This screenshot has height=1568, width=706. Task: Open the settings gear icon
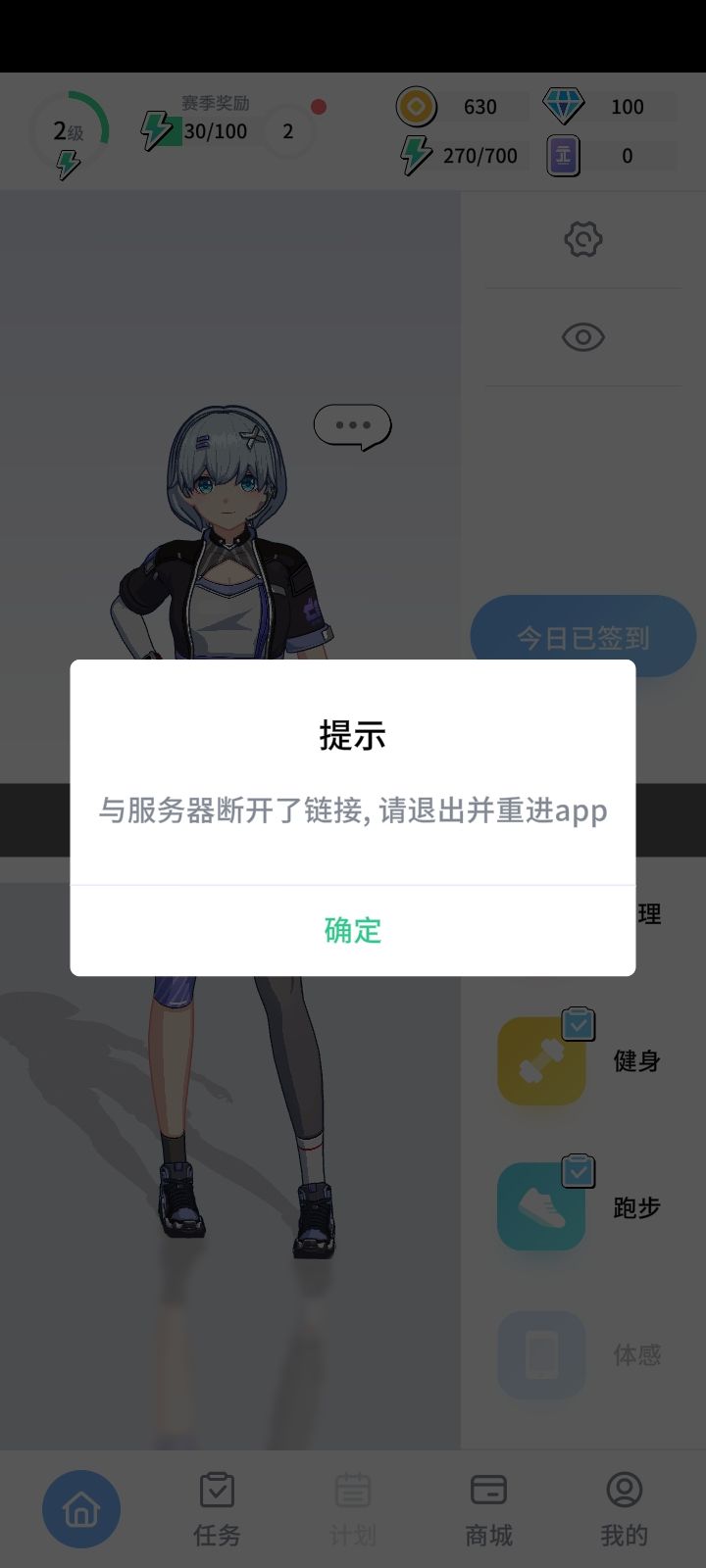point(582,239)
